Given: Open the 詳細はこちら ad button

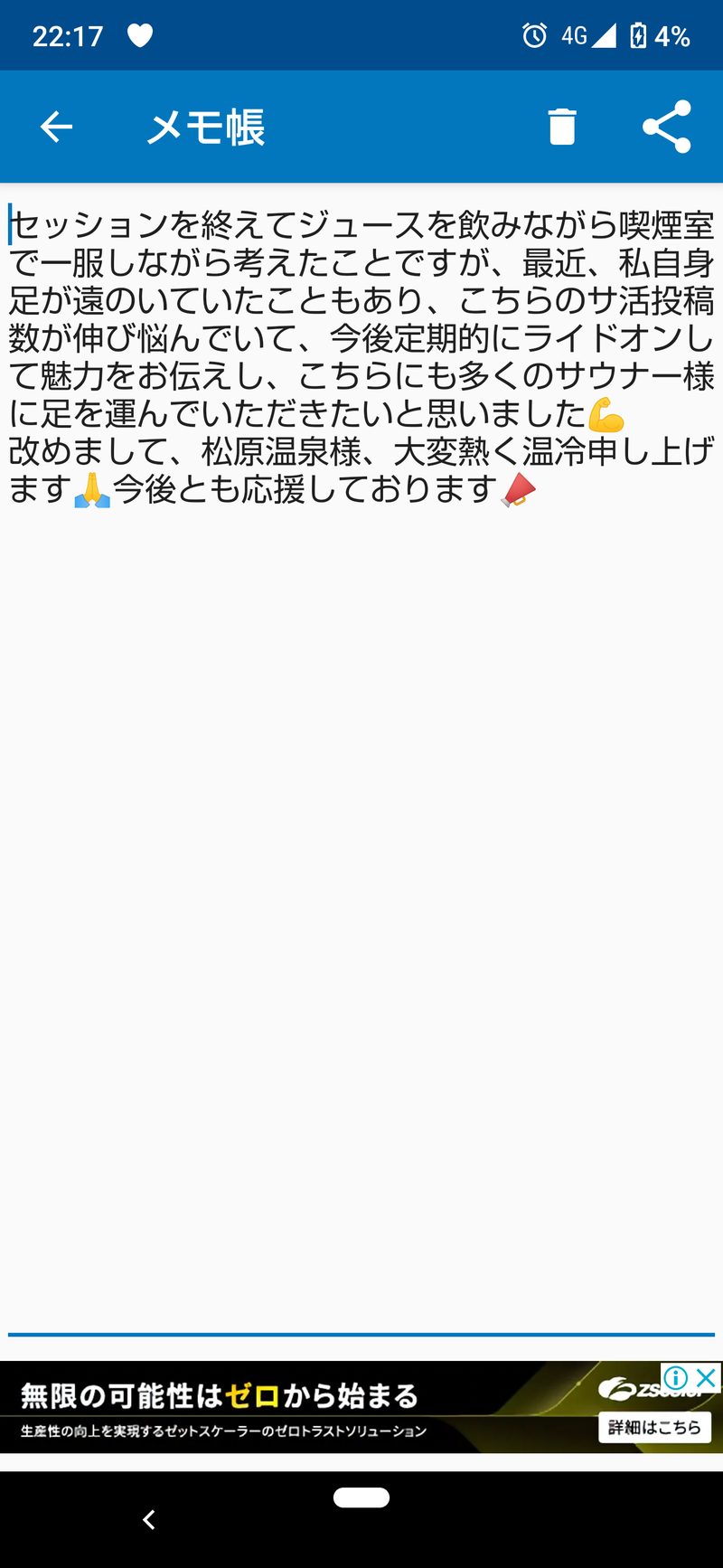Looking at the screenshot, I should click(x=655, y=1427).
